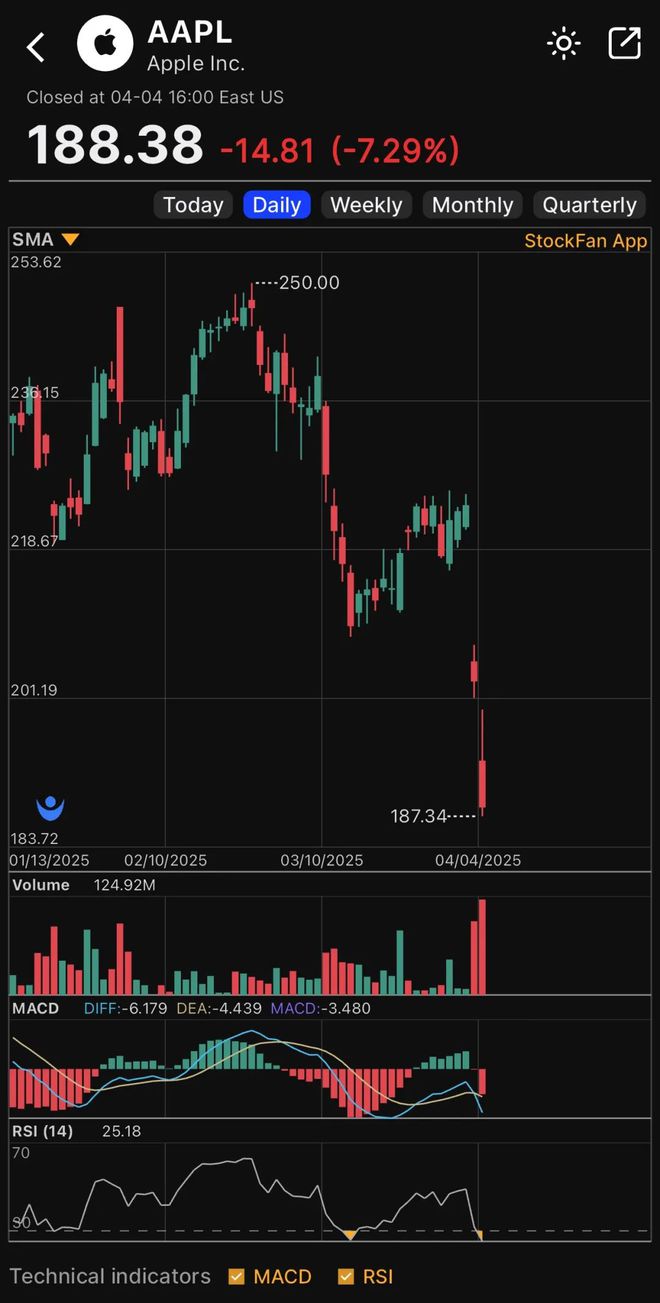Select the Daily chart timeframe
The width and height of the screenshot is (660, 1303).
point(277,205)
